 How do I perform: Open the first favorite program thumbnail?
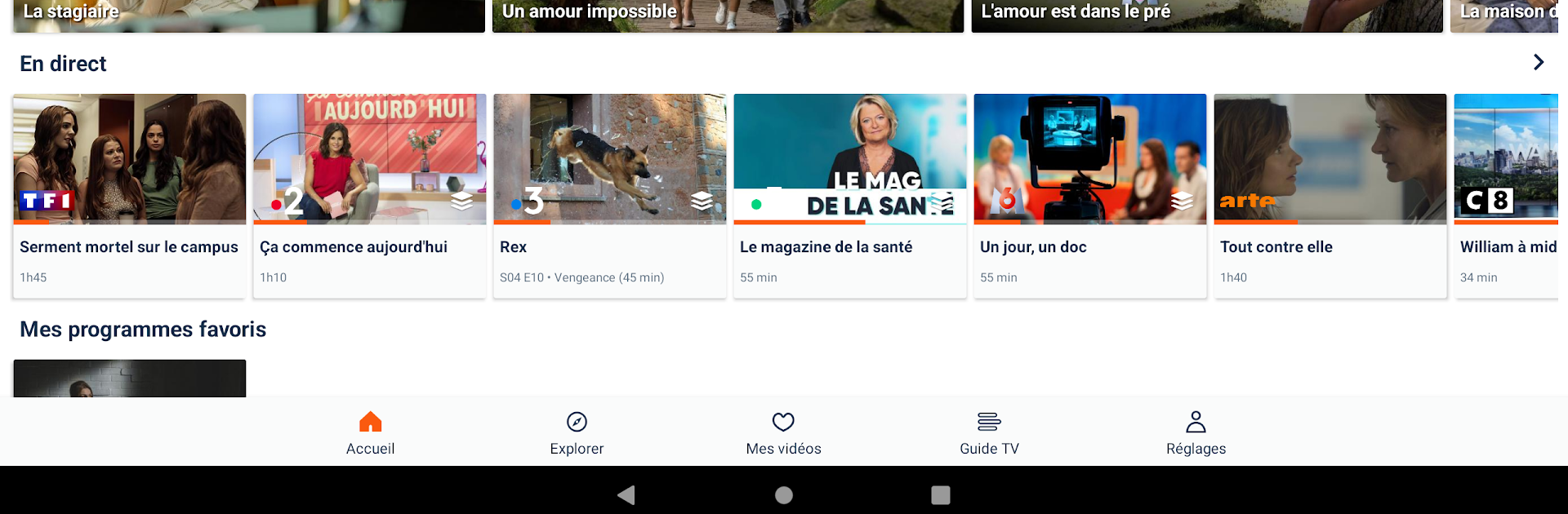[130, 379]
